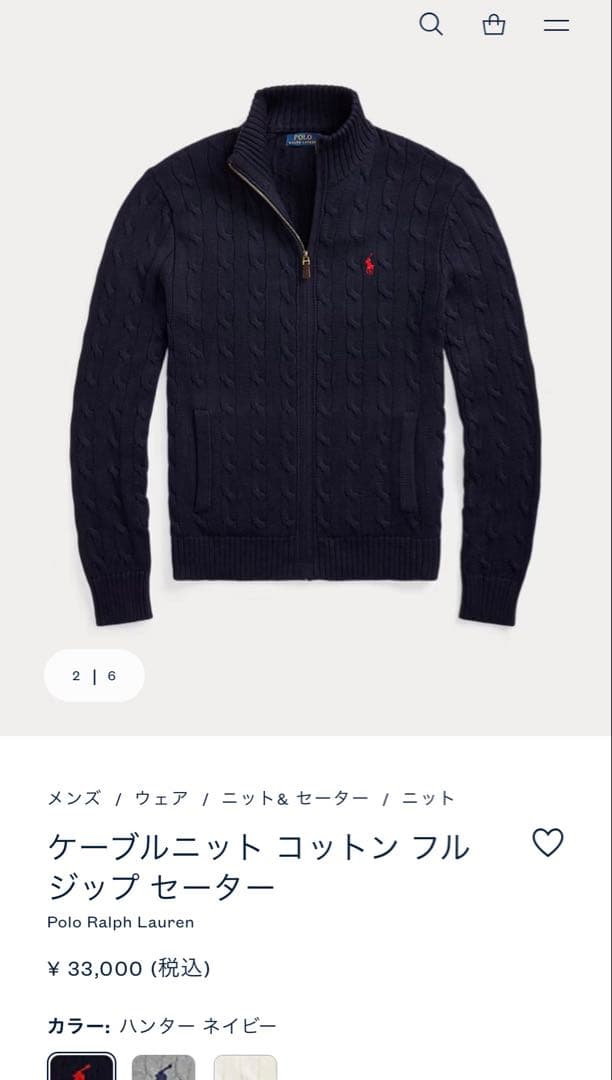Open the ニット breadcrumb link
The image size is (612, 1080).
(428, 798)
